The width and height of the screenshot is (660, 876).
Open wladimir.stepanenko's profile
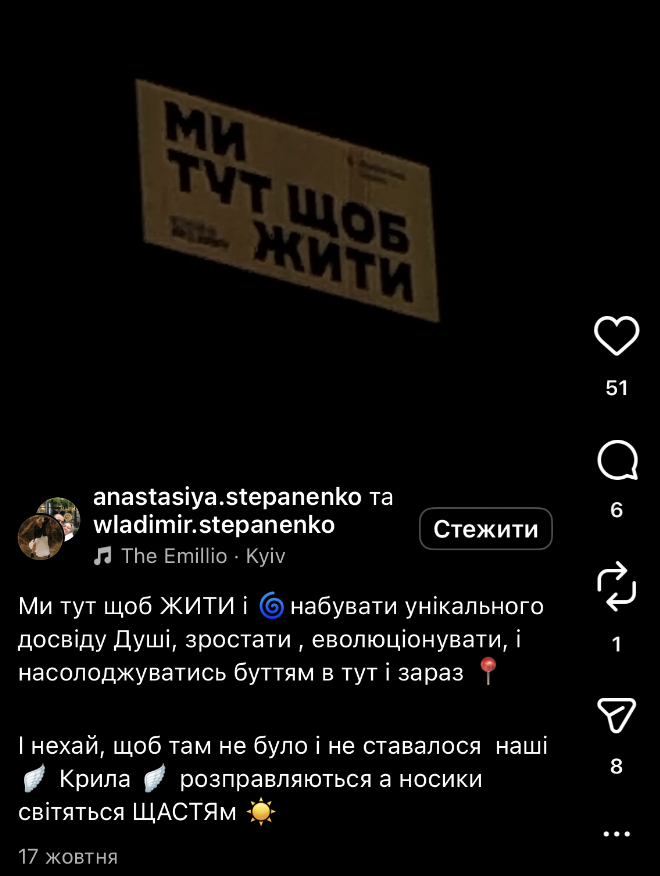click(x=213, y=524)
